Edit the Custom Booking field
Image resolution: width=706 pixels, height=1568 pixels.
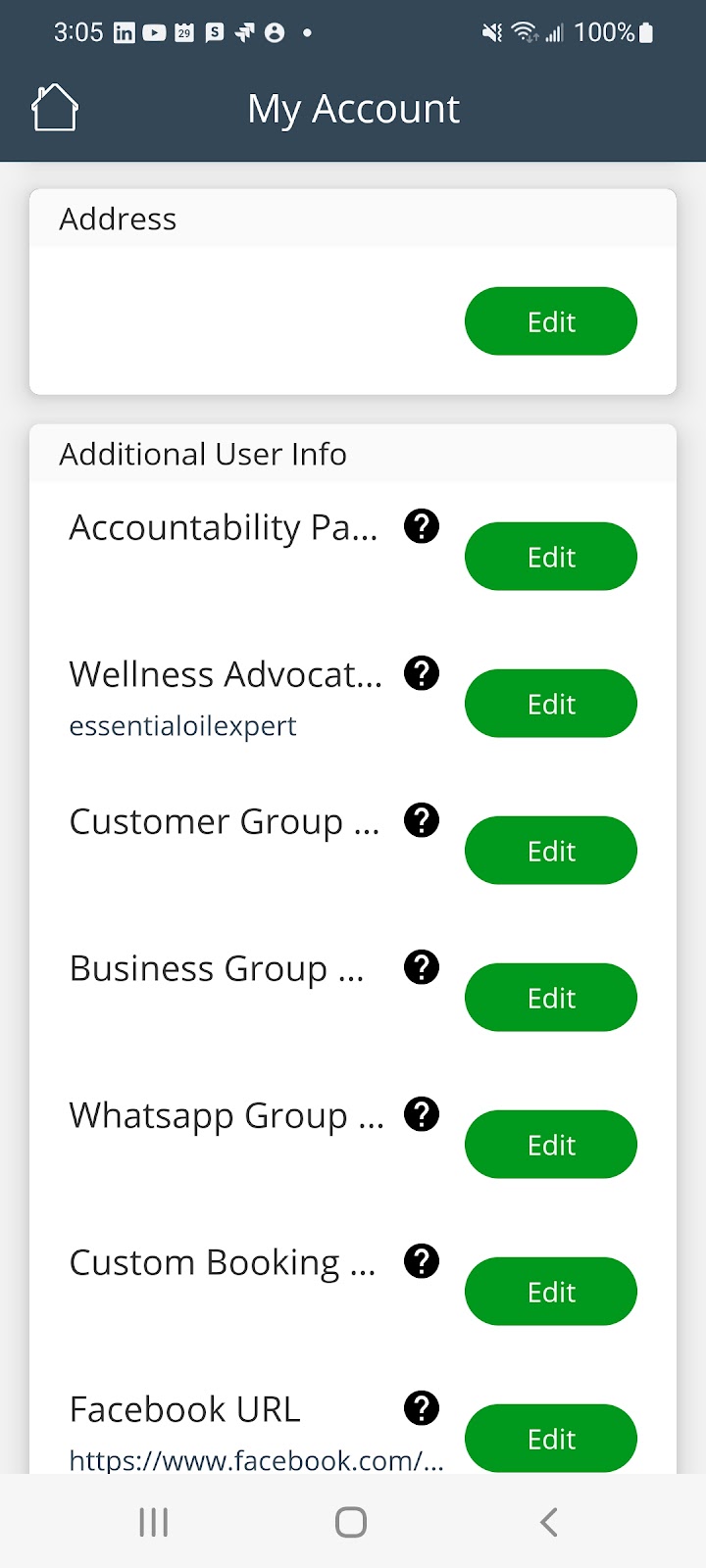(550, 1292)
